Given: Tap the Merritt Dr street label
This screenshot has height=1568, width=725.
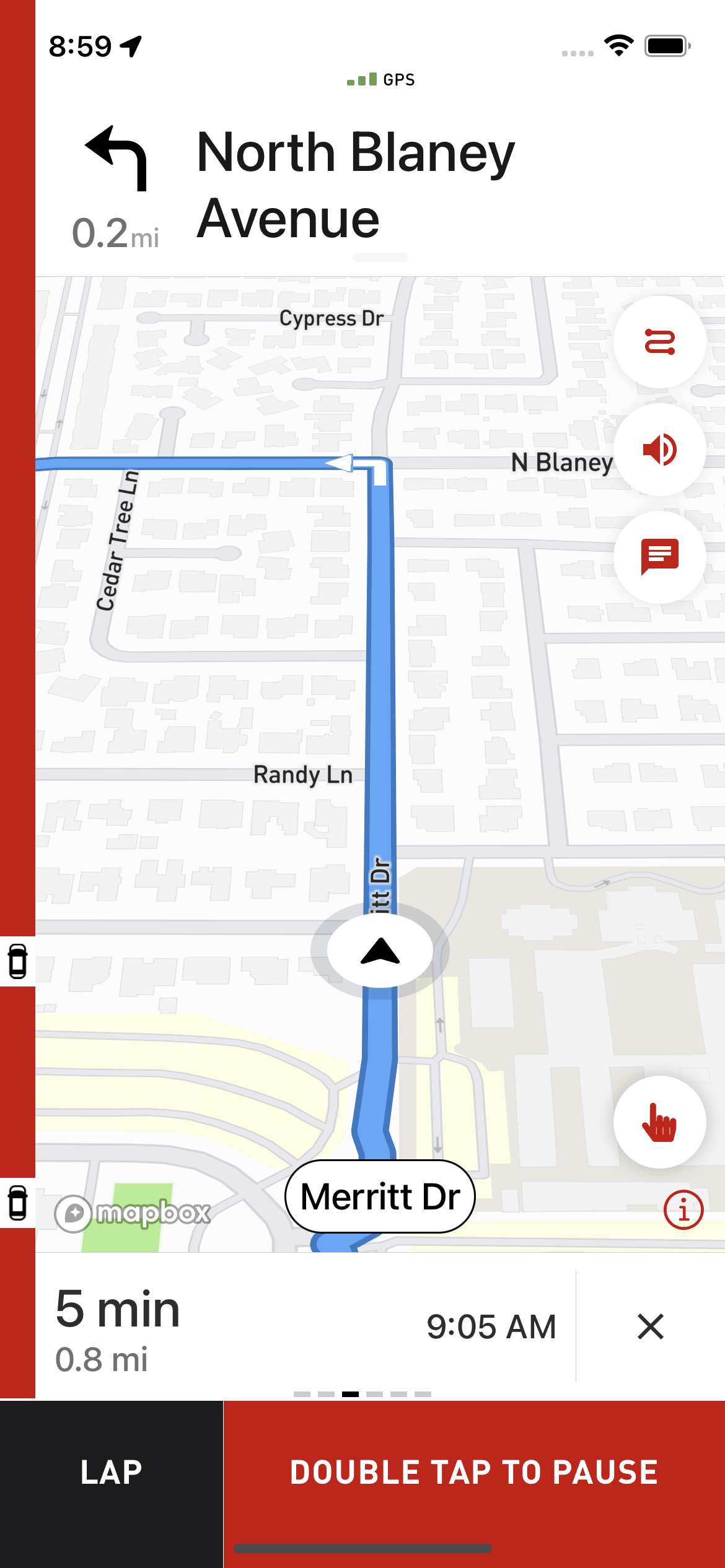Looking at the screenshot, I should (x=379, y=1196).
